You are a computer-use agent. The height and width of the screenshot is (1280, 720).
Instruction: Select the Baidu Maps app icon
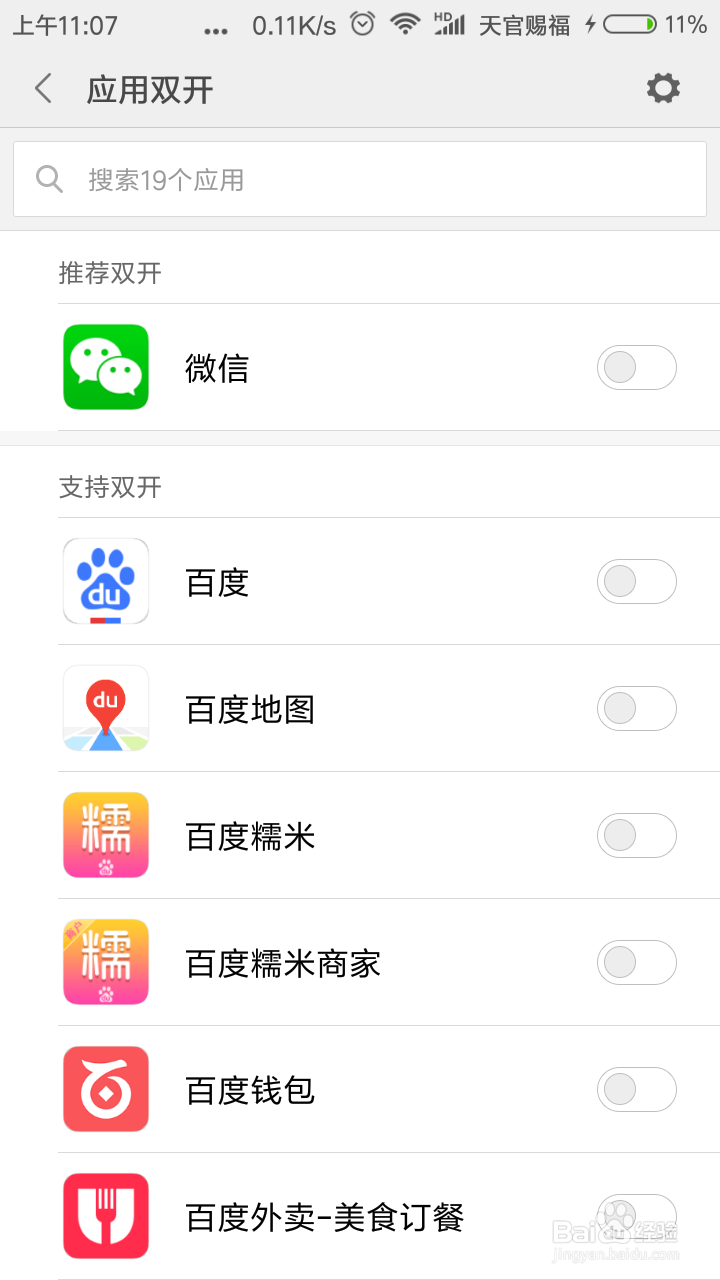point(106,708)
